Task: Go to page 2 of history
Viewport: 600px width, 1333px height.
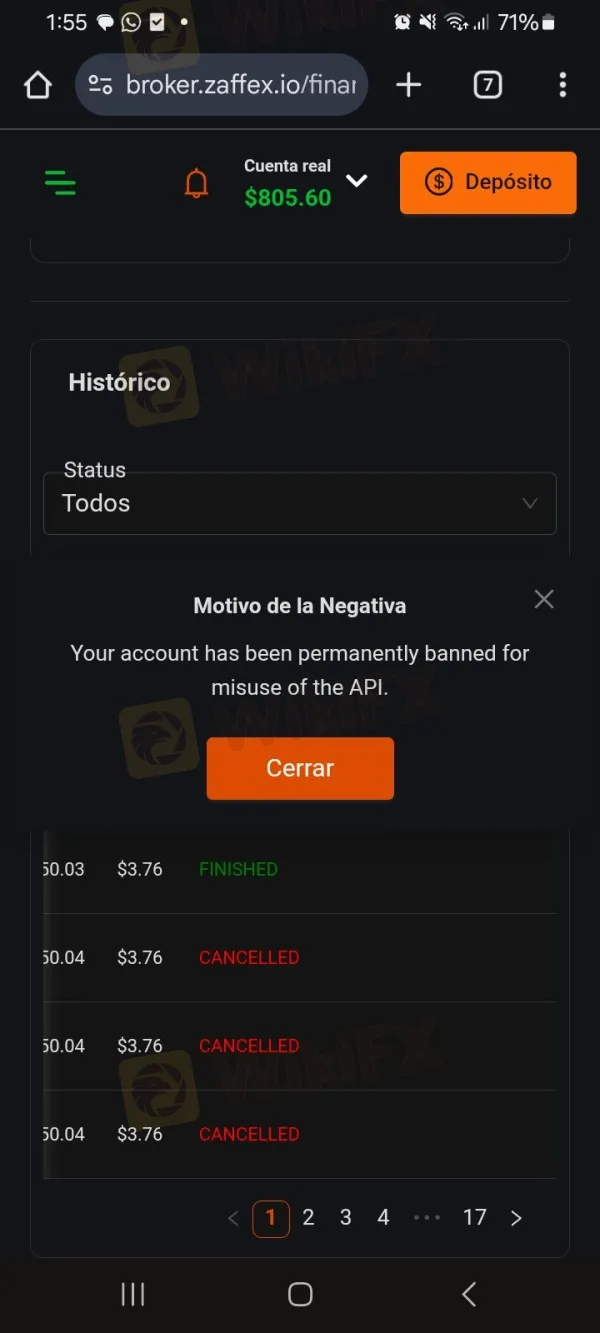Action: pyautogui.click(x=308, y=1217)
